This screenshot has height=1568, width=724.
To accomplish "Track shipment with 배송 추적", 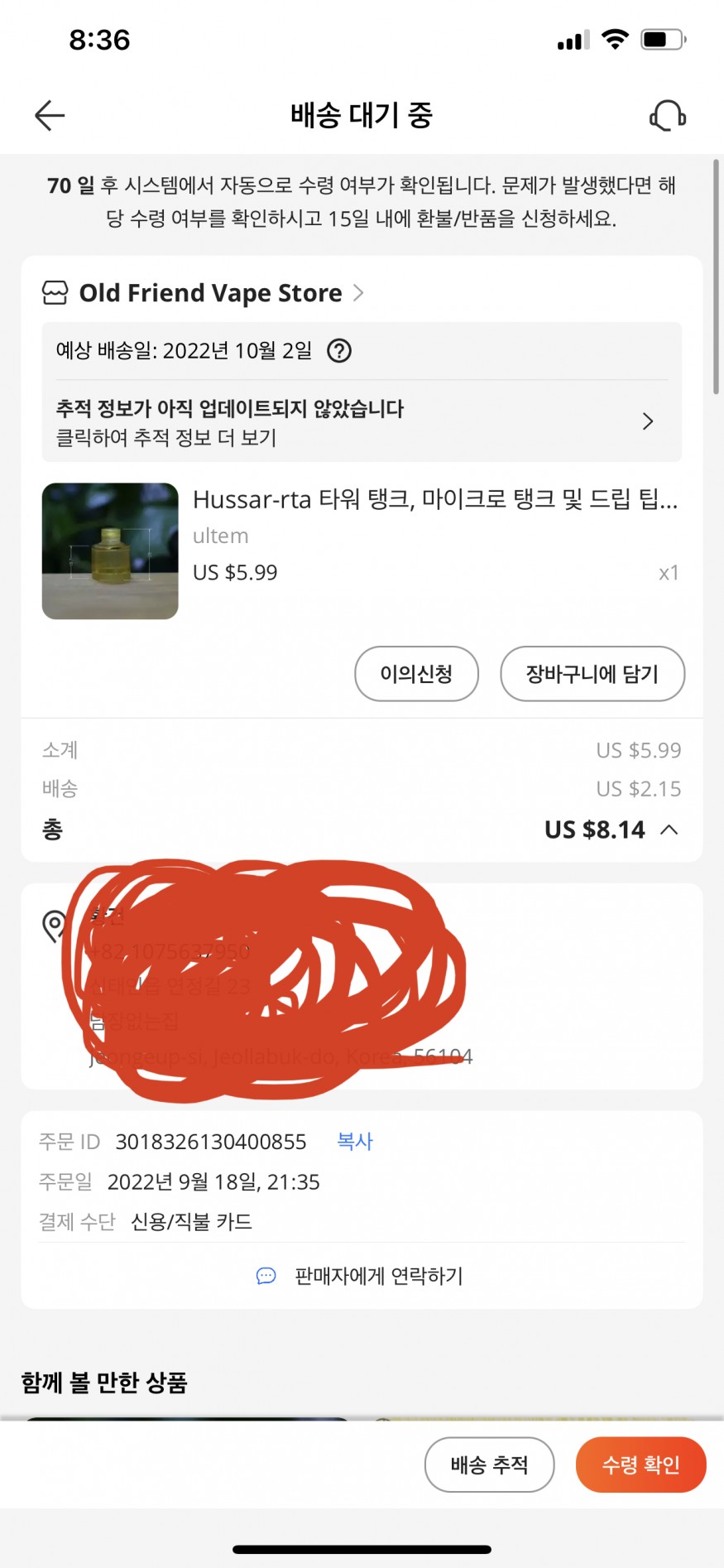I will pyautogui.click(x=489, y=1465).
